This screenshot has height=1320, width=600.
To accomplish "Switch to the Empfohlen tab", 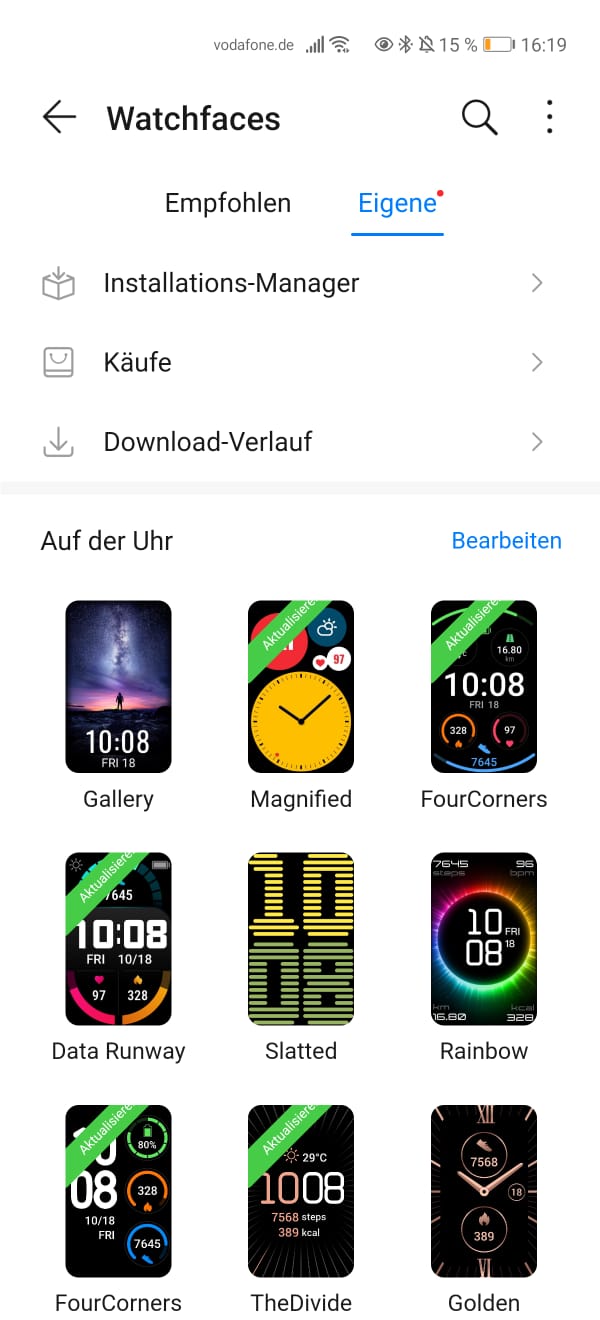I will click(228, 203).
